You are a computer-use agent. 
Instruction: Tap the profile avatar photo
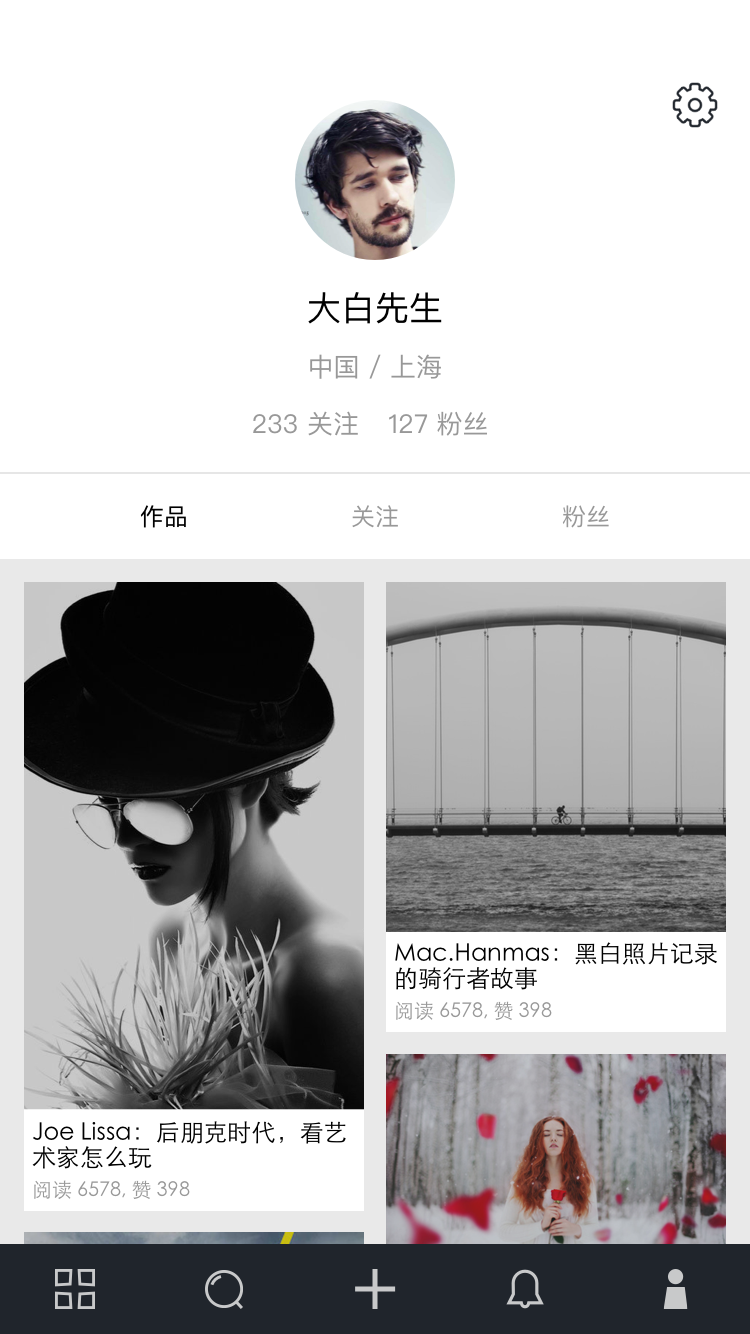coord(375,180)
